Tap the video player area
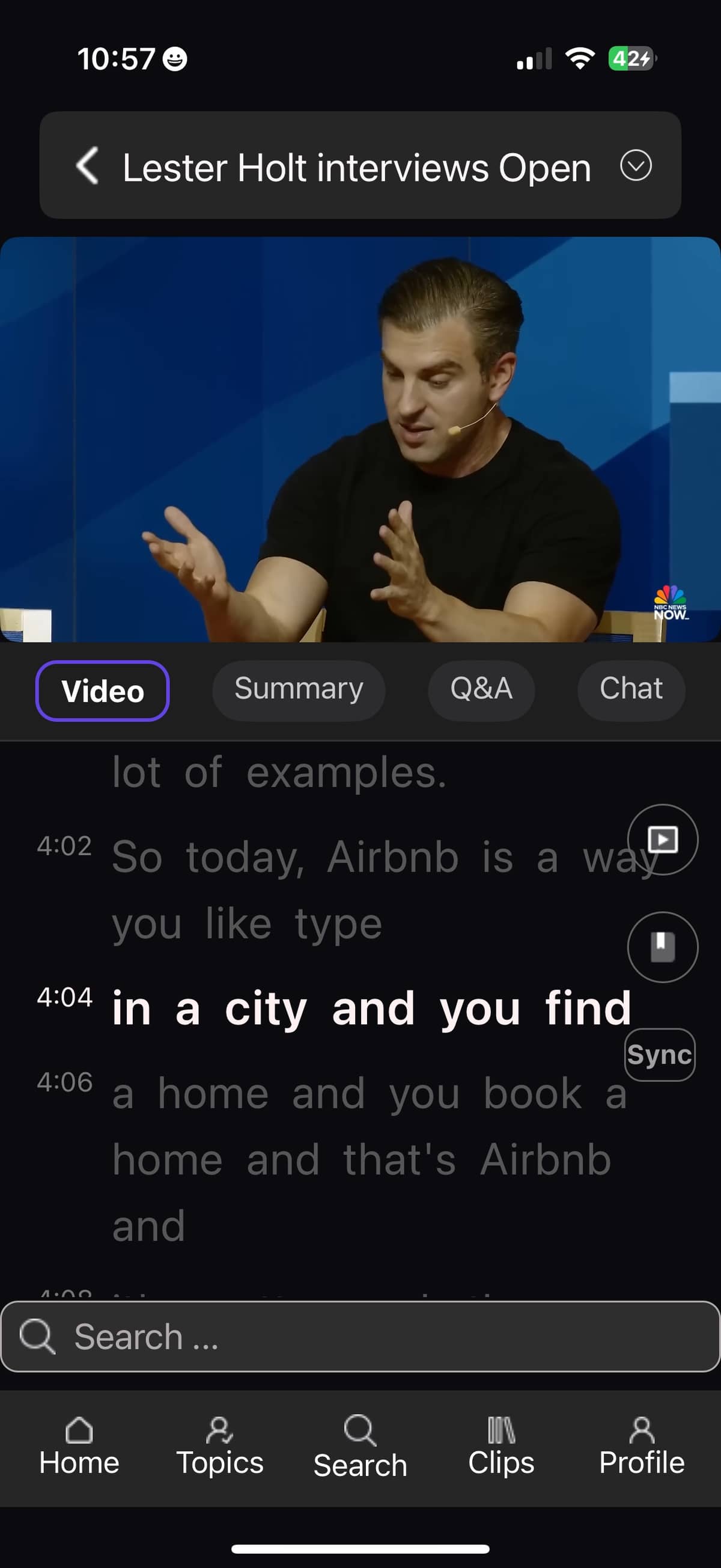This screenshot has width=721, height=1568. [x=360, y=439]
